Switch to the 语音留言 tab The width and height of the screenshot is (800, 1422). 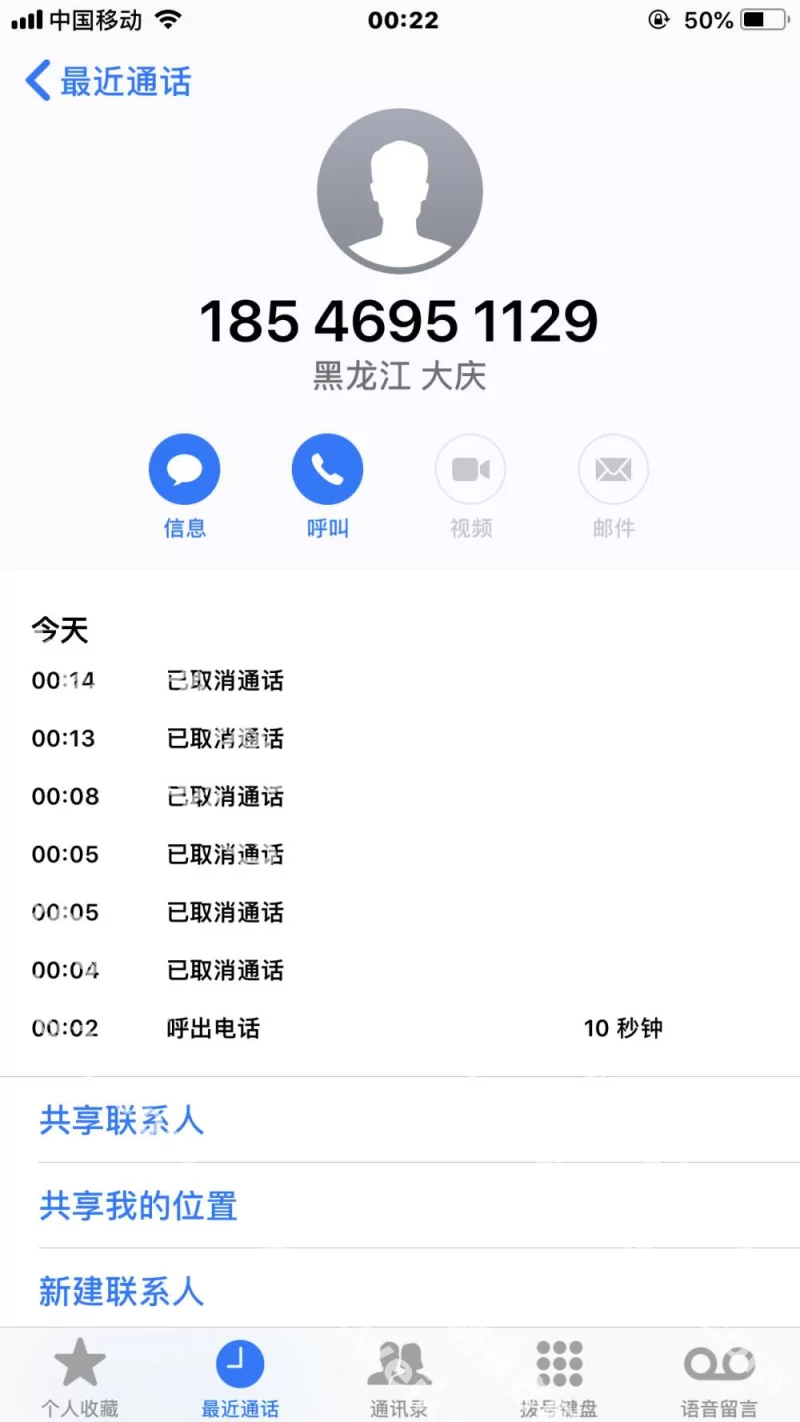point(719,1377)
